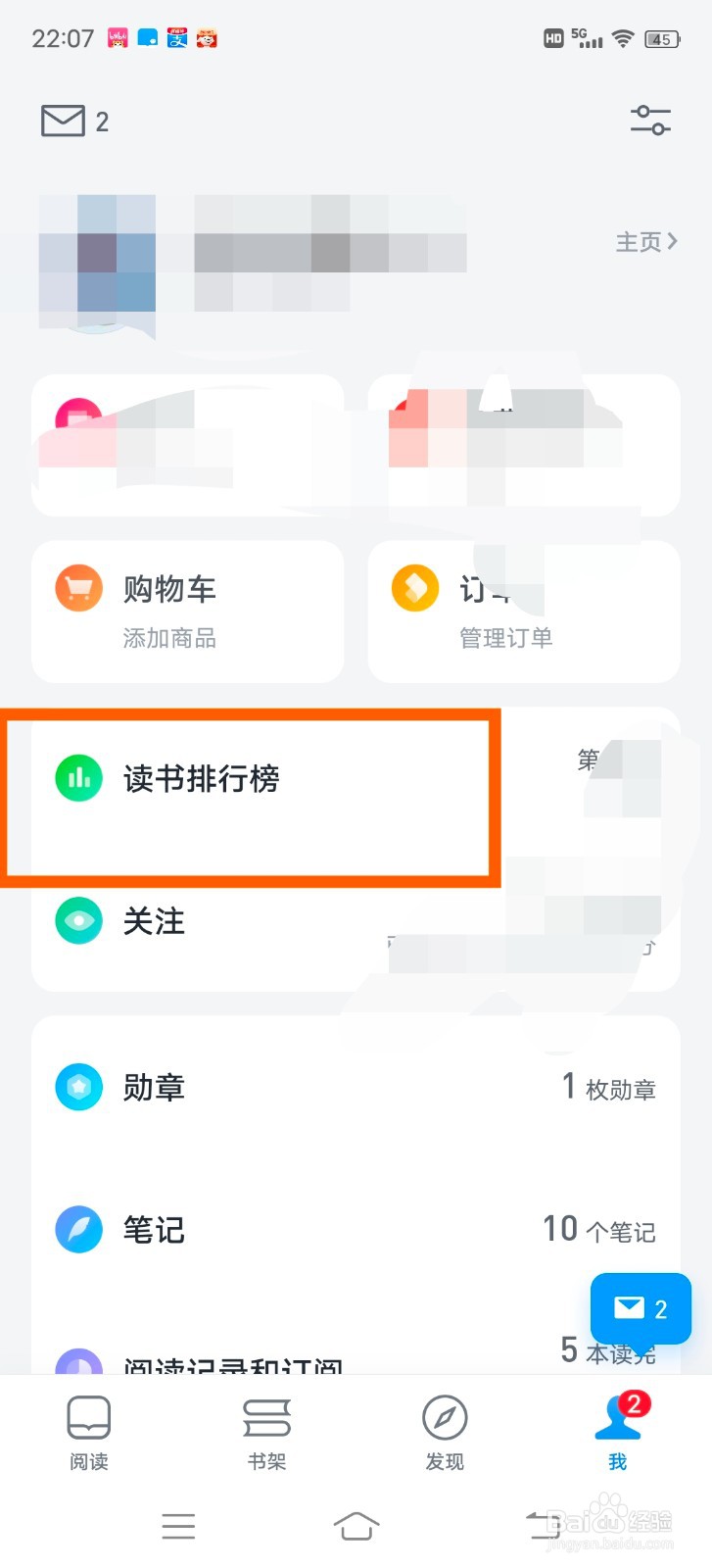Select the 读书排行榜 ranking chart icon
Viewport: 712px width, 1568px height.
79,777
